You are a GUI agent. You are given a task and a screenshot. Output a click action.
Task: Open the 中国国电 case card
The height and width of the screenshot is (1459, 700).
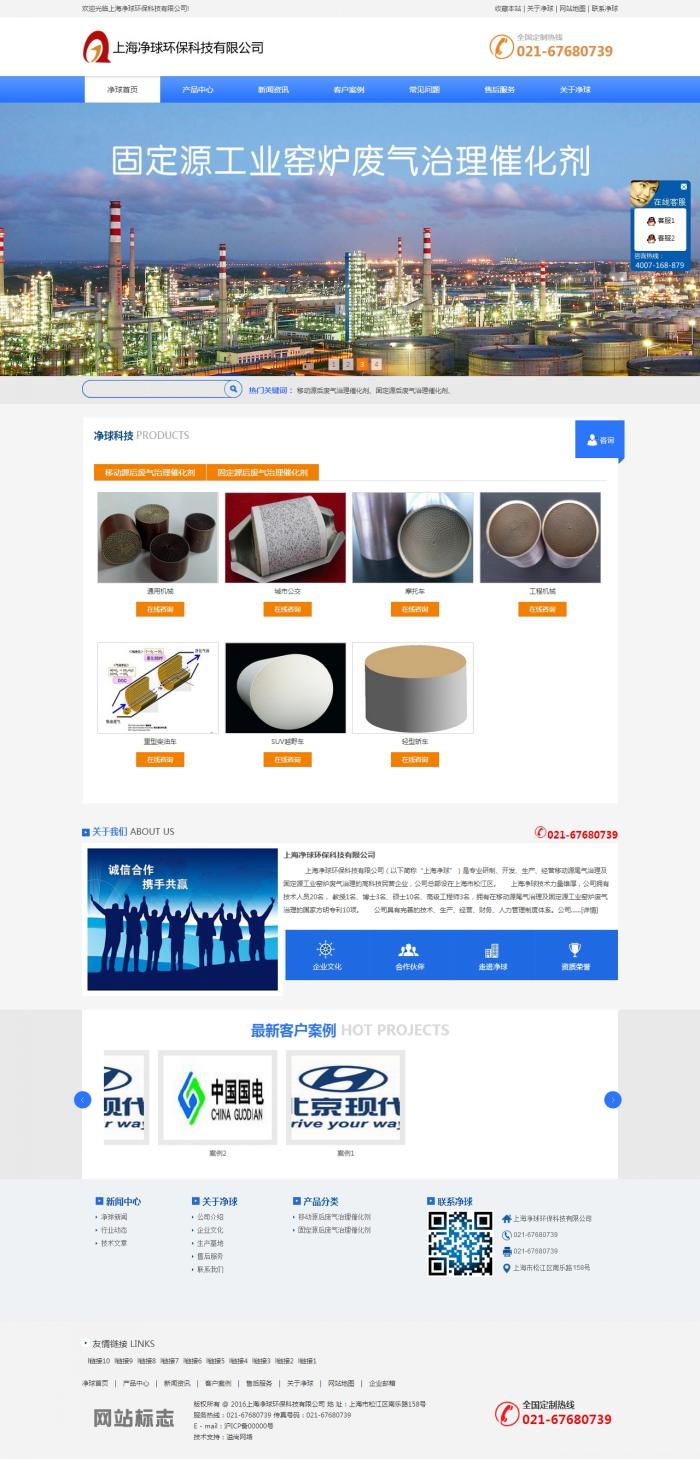(218, 1097)
